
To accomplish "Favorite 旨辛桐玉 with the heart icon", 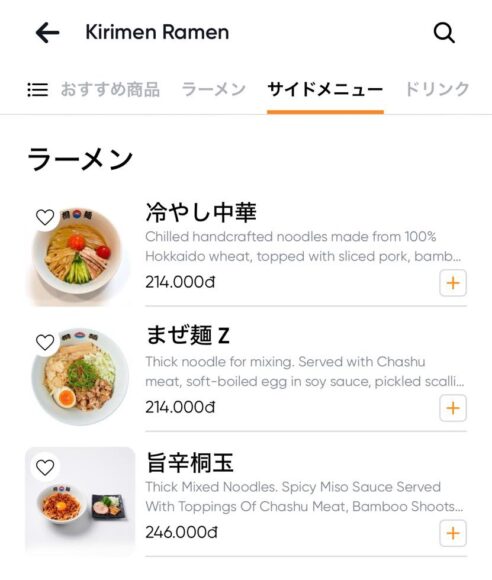I will coord(45,467).
